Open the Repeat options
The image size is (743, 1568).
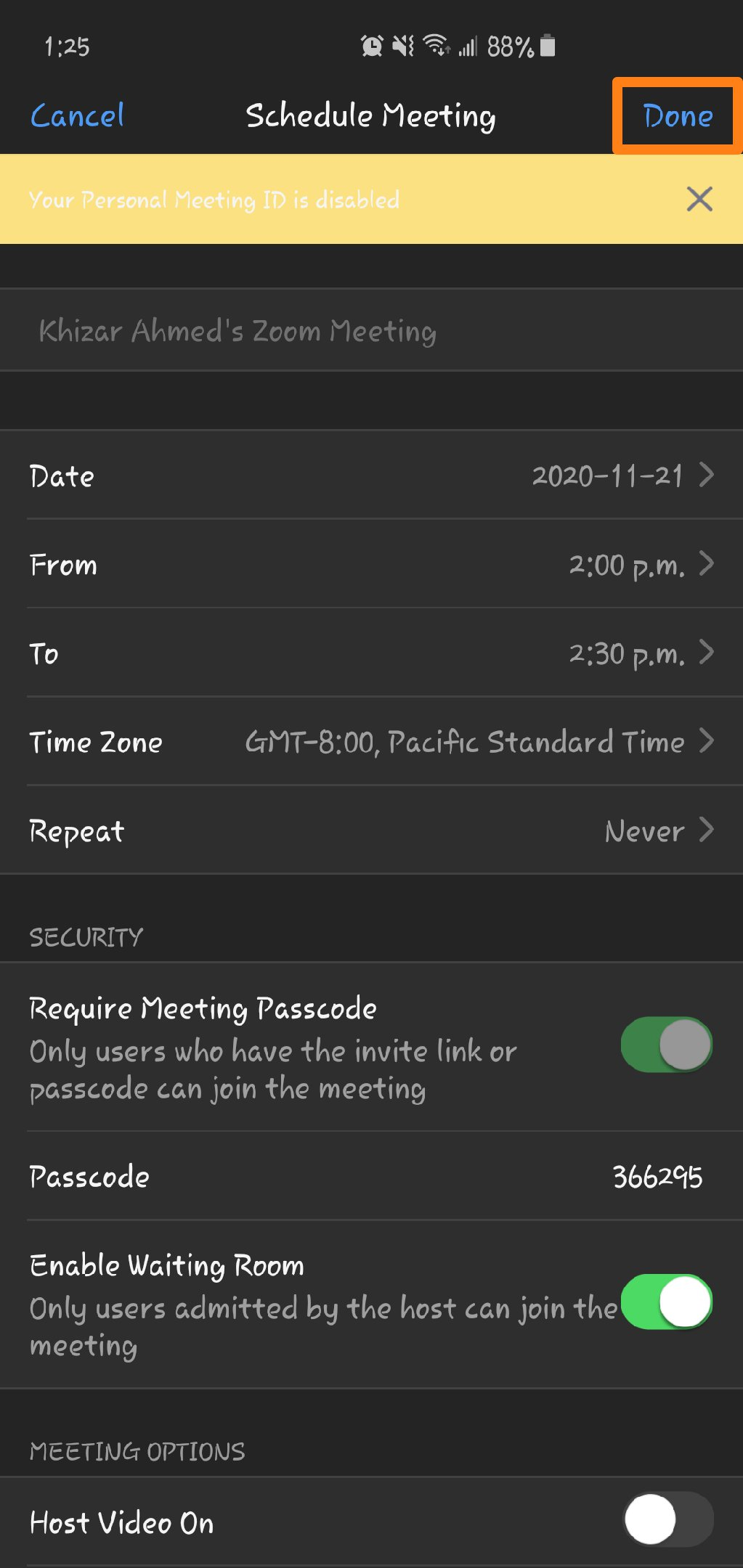point(371,830)
